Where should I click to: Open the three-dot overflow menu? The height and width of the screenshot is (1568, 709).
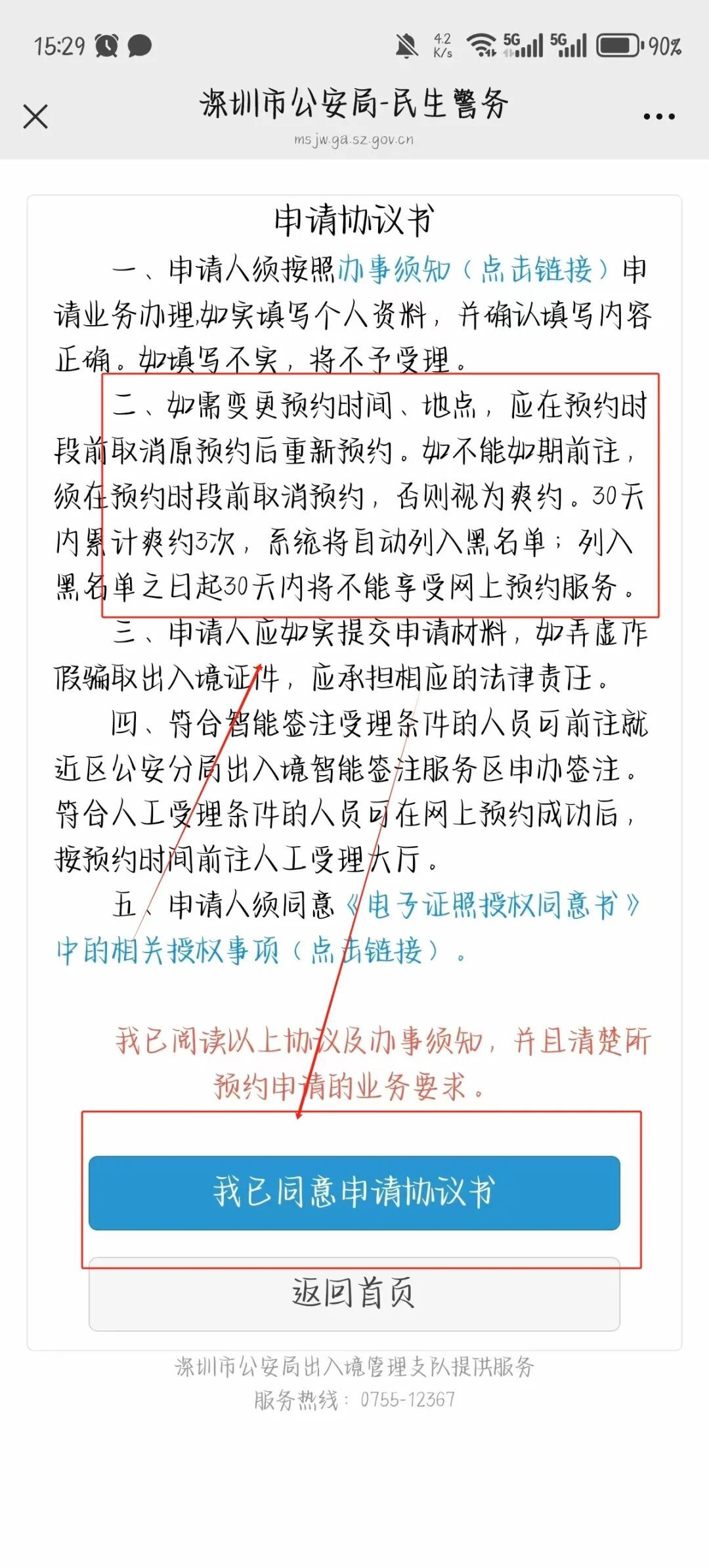658,117
